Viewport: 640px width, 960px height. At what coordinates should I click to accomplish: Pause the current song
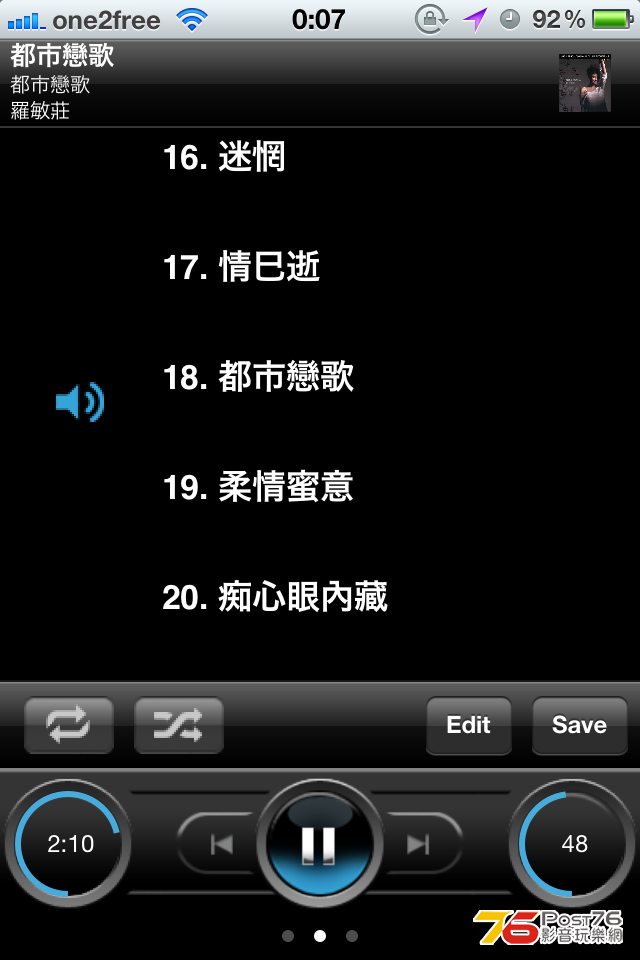[319, 844]
